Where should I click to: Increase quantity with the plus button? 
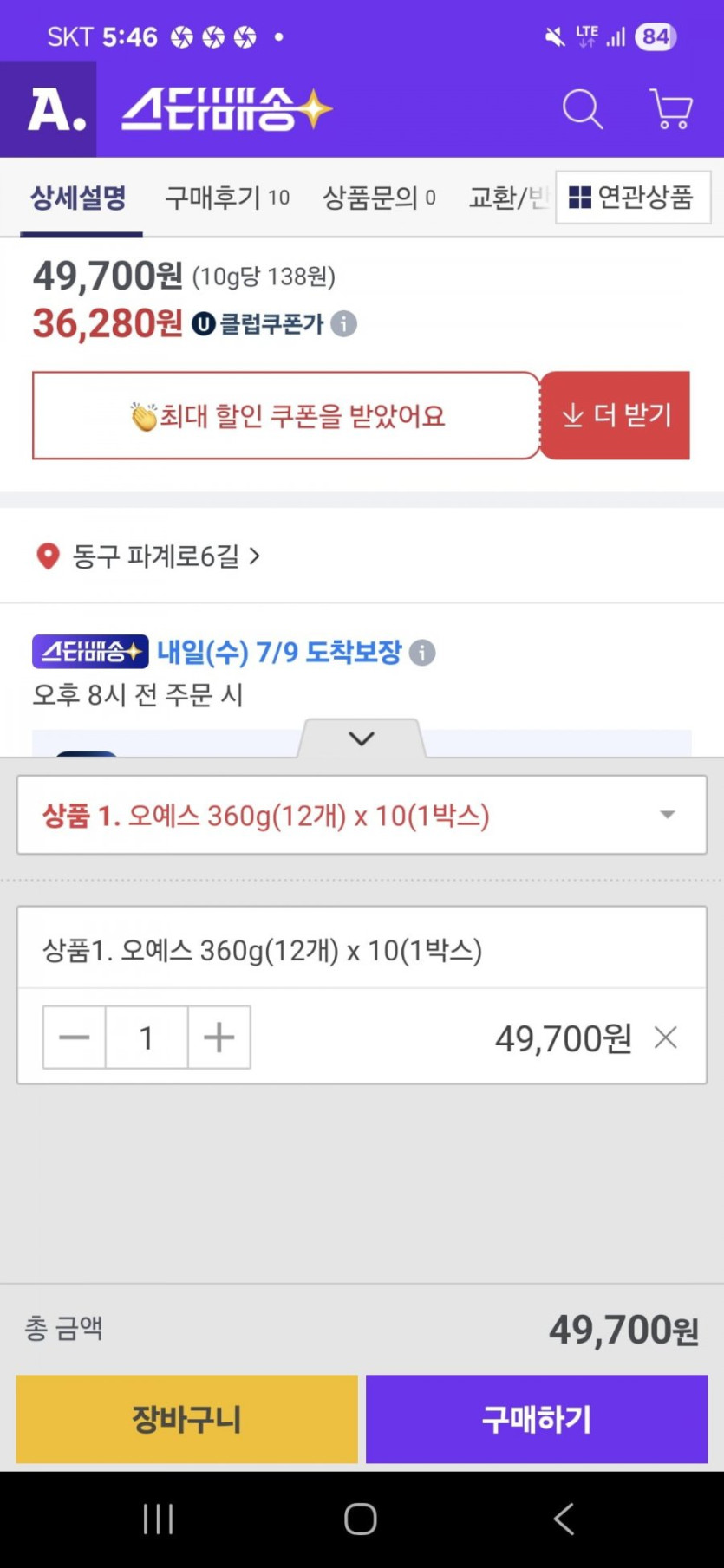point(219,1037)
